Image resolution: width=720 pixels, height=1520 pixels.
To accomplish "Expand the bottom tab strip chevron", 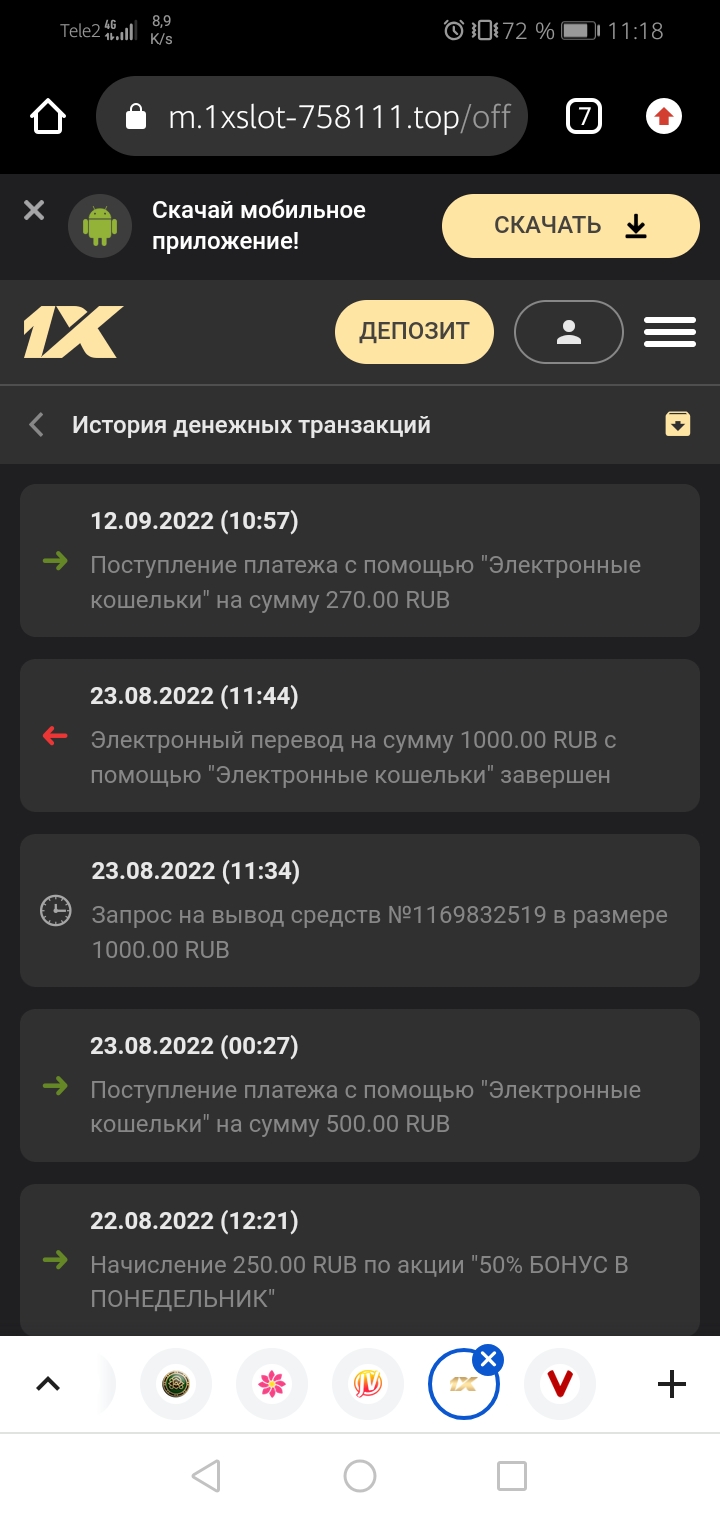I will coord(49,1384).
